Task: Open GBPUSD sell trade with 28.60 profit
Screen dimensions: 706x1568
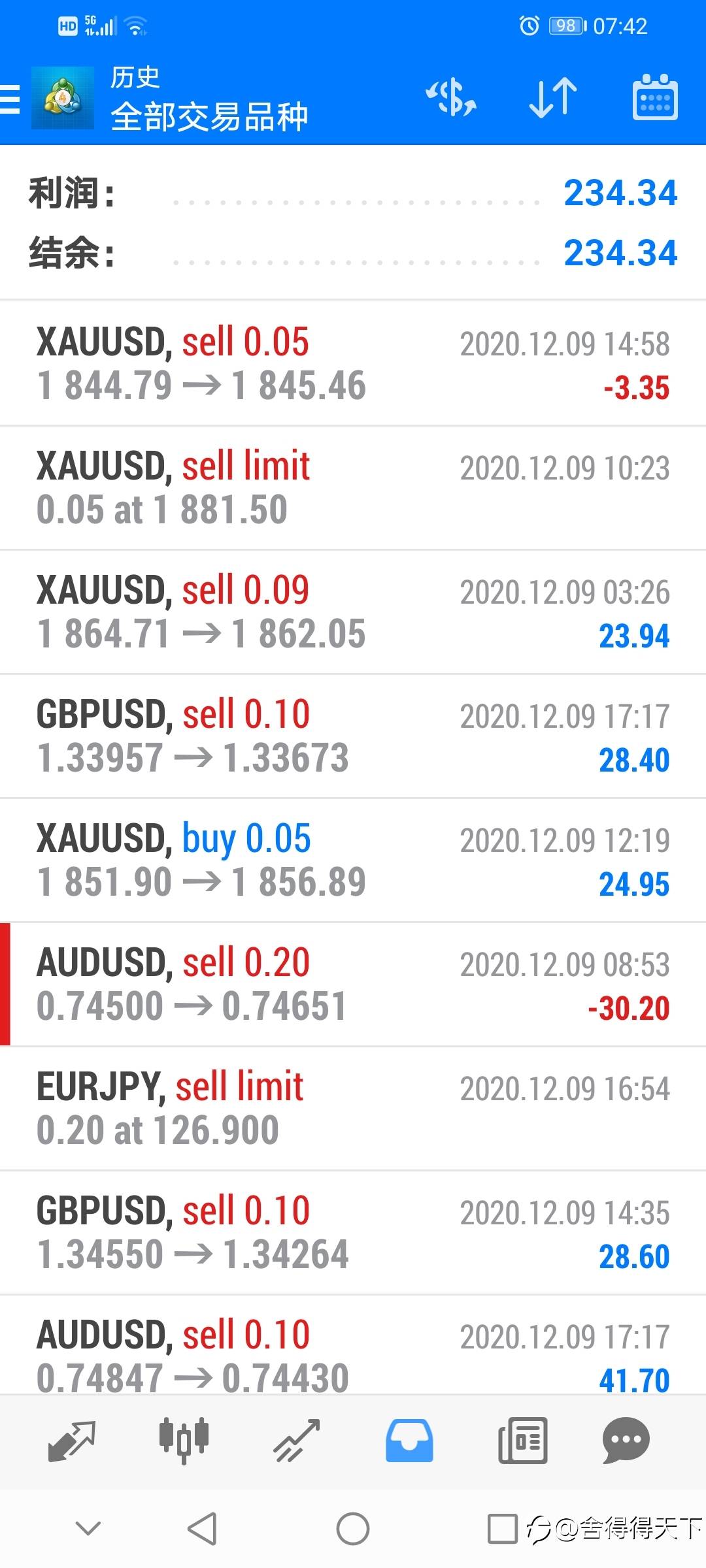Action: tap(353, 1233)
